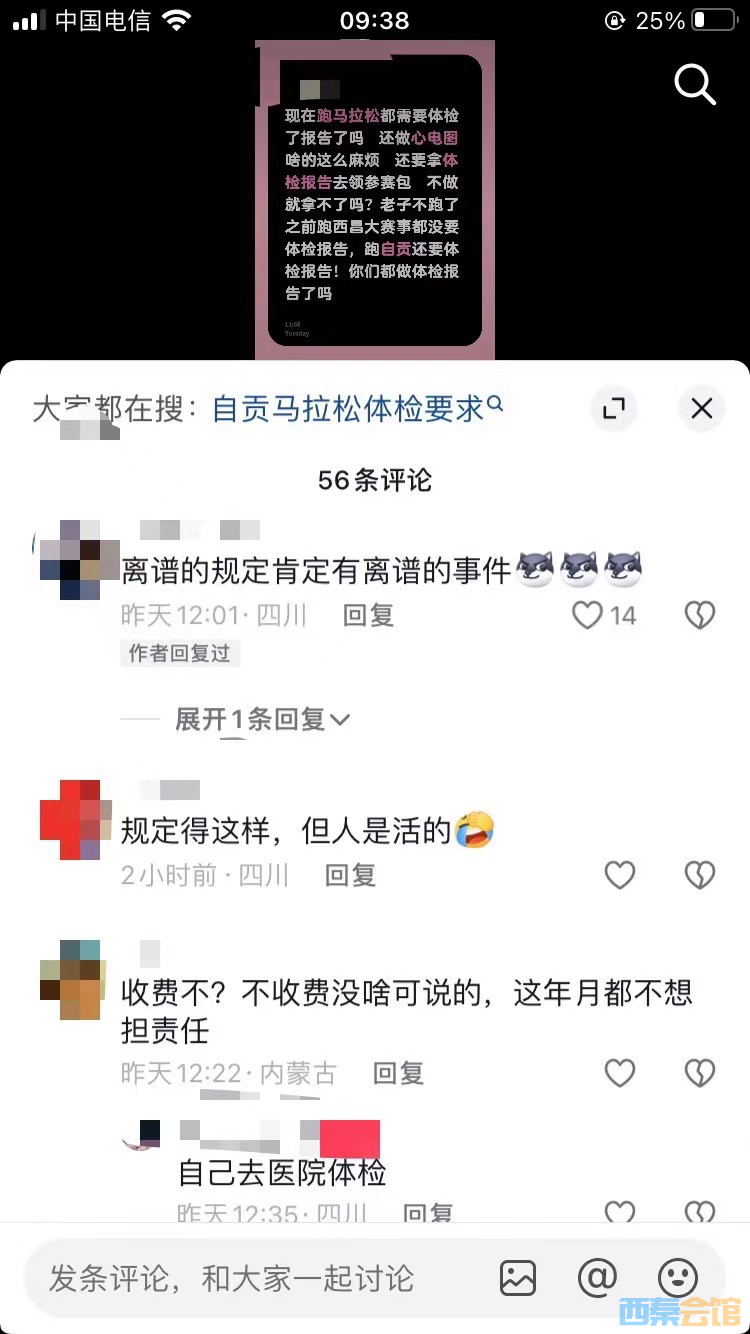The width and height of the screenshot is (750, 1334).
Task: Dislike the comment 离谱的规定肯定有离谱的事件
Action: point(700,615)
